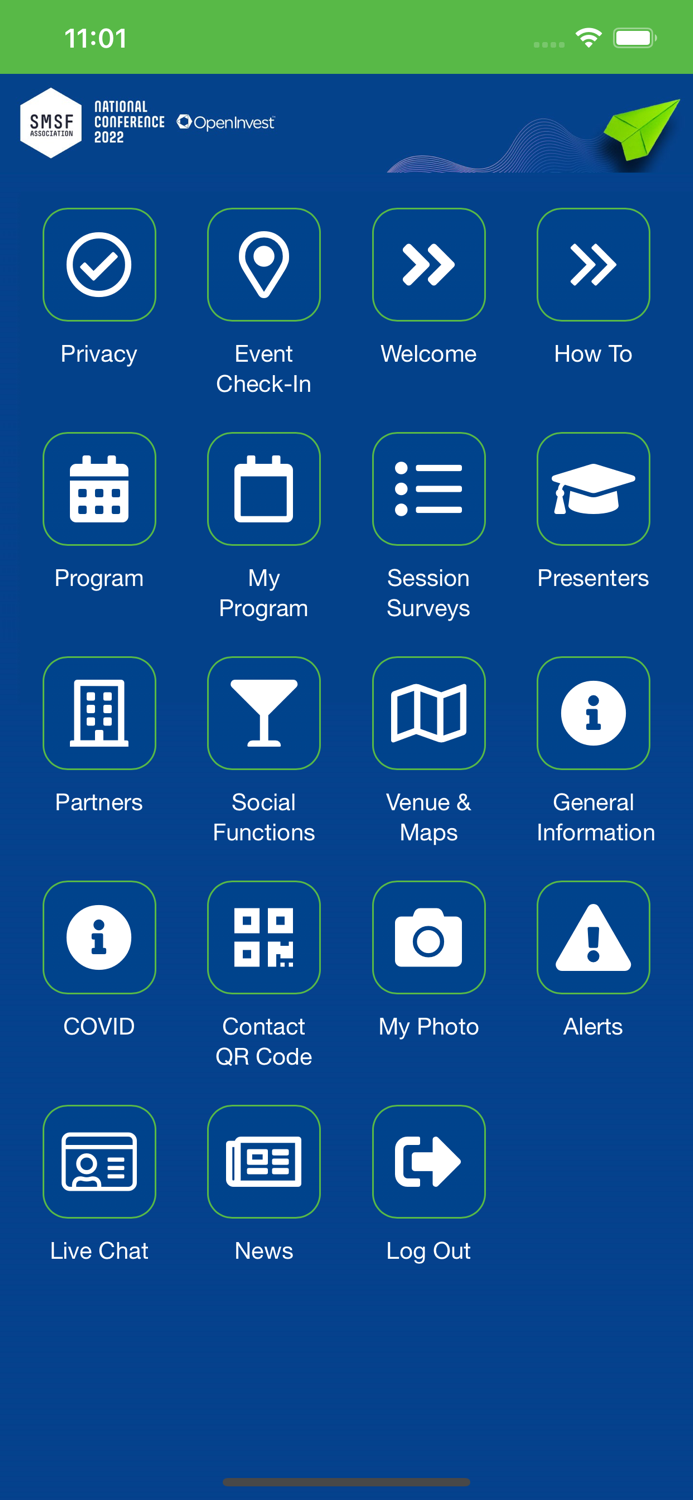Show Venue & Maps
Viewport: 693px width, 1500px height.
pos(429,713)
